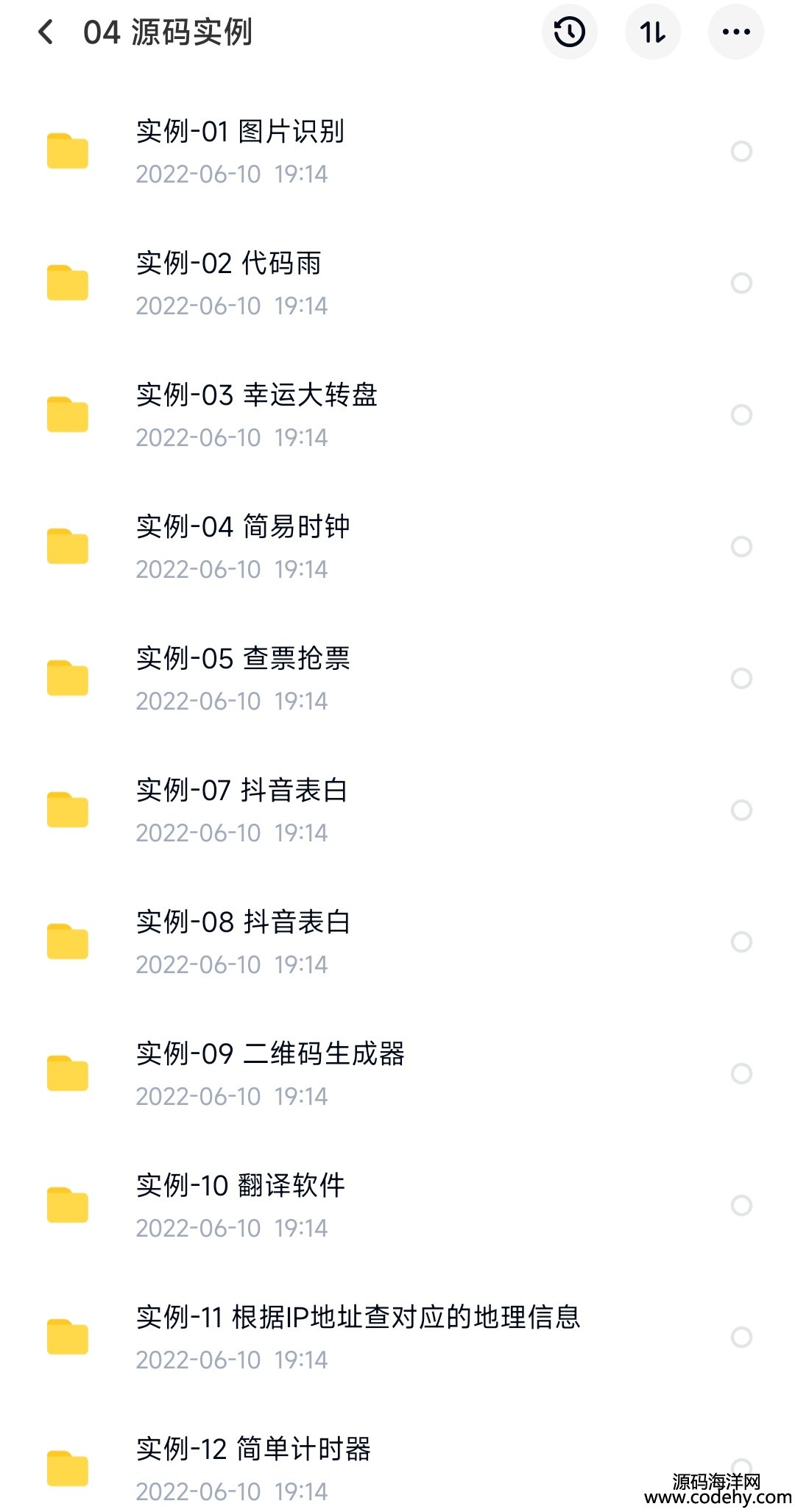The height and width of the screenshot is (1512, 795).
Task: Open folder 实例-03 幸运大转盘
Action: click(256, 396)
